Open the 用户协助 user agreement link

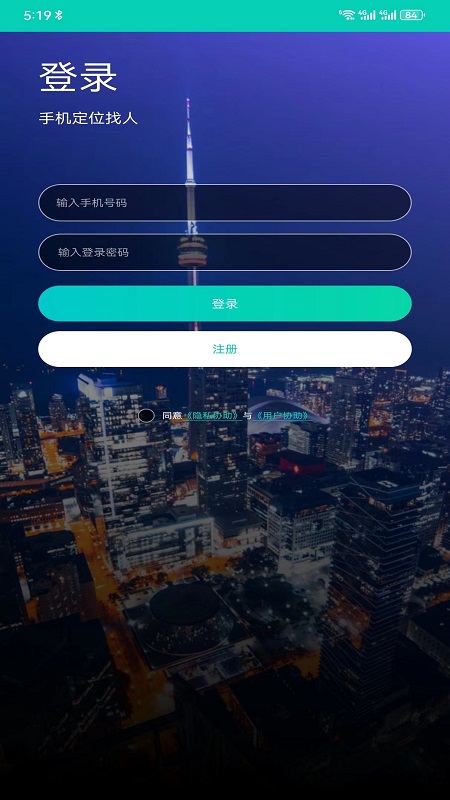tap(283, 416)
